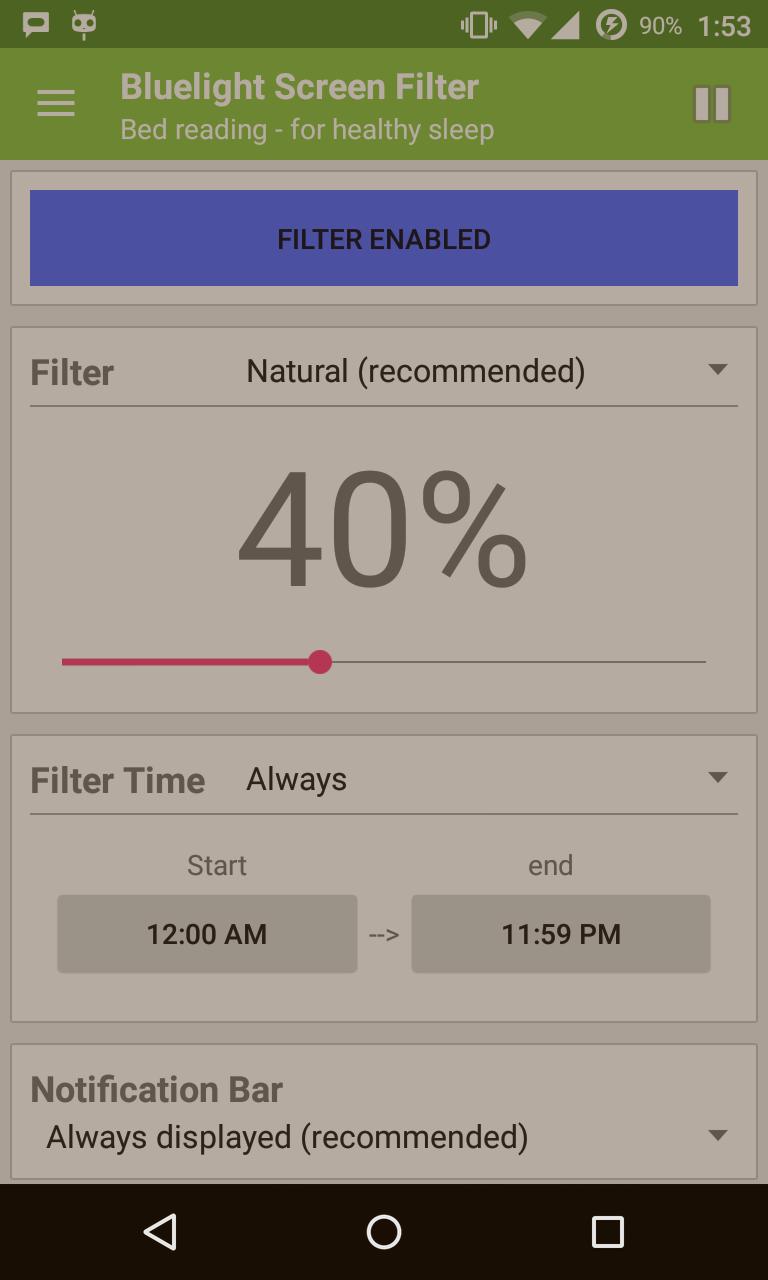Viewport: 768px width, 1280px height.
Task: Open the Notification Bar display dropdown
Action: click(384, 1137)
